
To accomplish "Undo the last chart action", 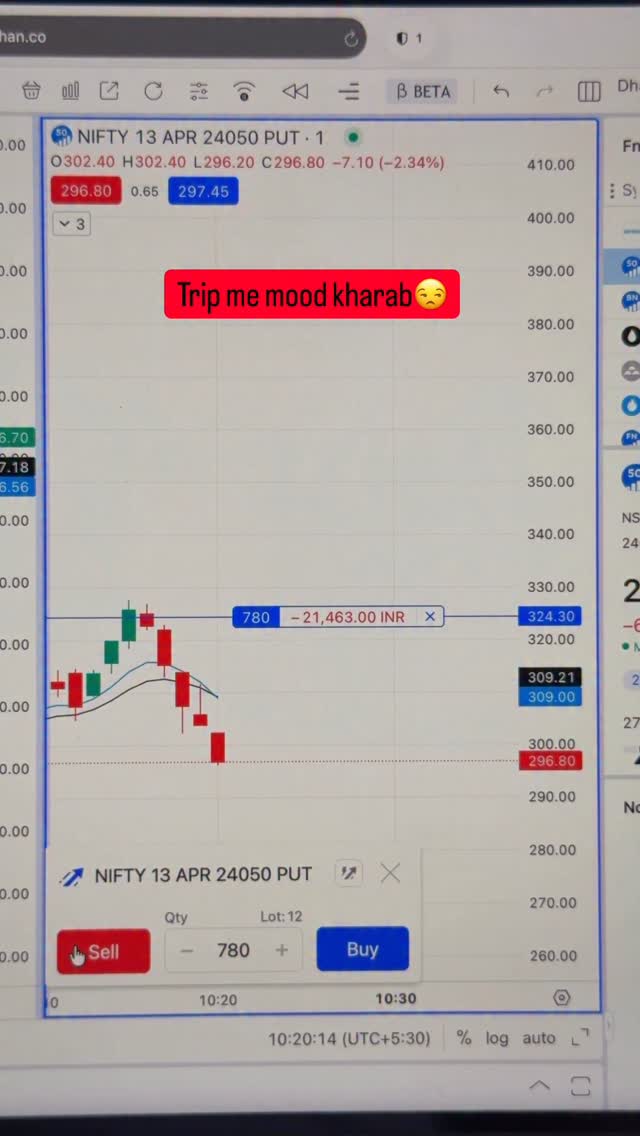I will point(501,91).
